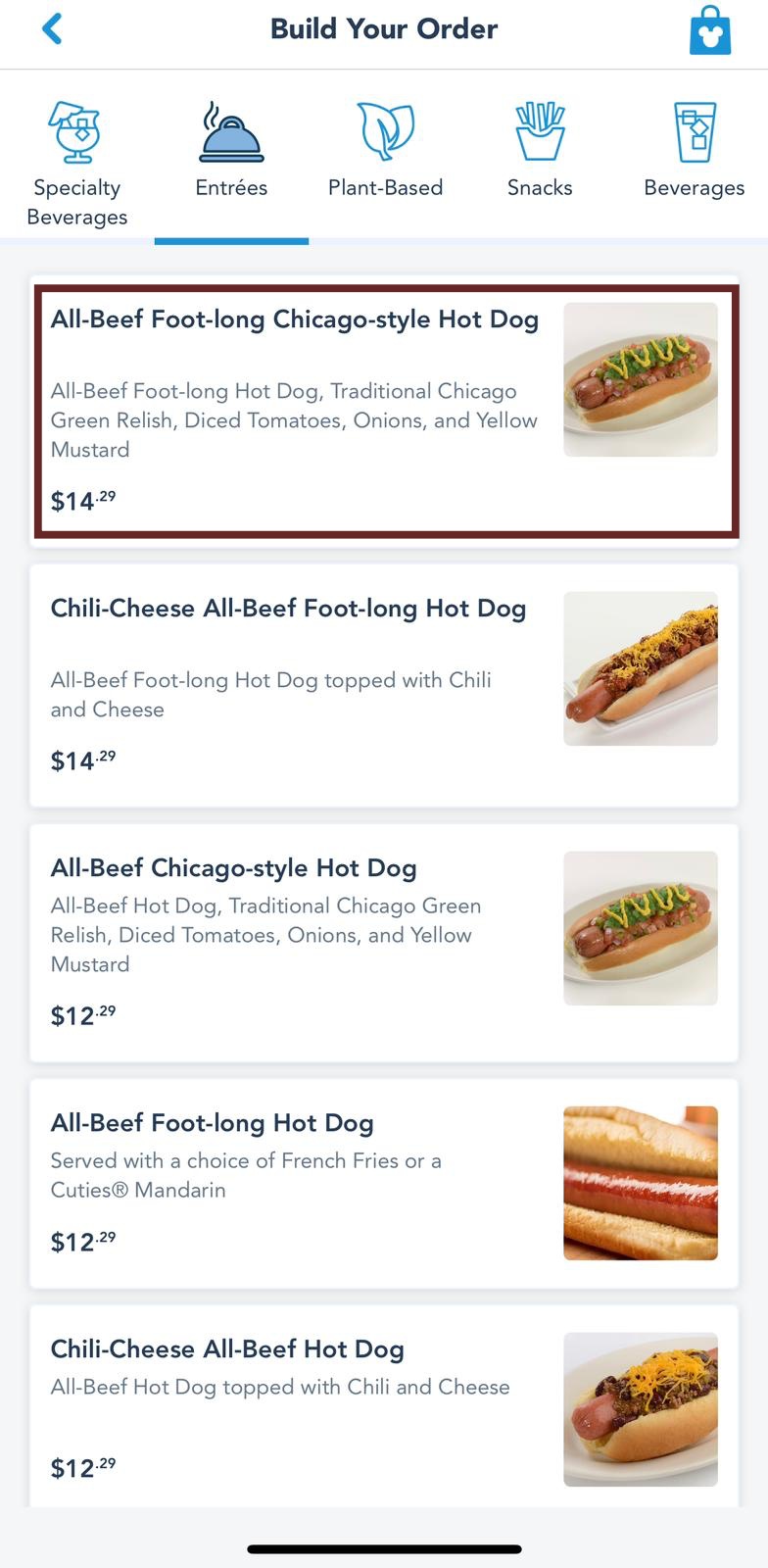Screen dimensions: 768x1568
Task: Go back using the arrow icon
Action: tap(53, 29)
